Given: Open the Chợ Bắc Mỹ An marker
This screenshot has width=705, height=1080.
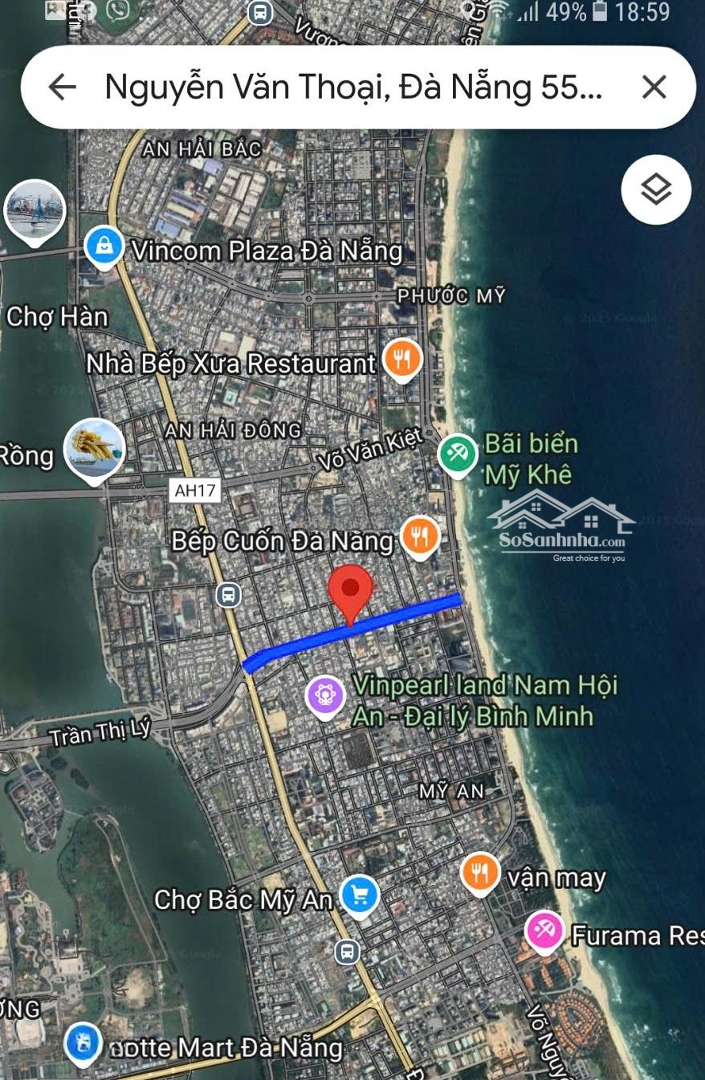Looking at the screenshot, I should point(359,895).
